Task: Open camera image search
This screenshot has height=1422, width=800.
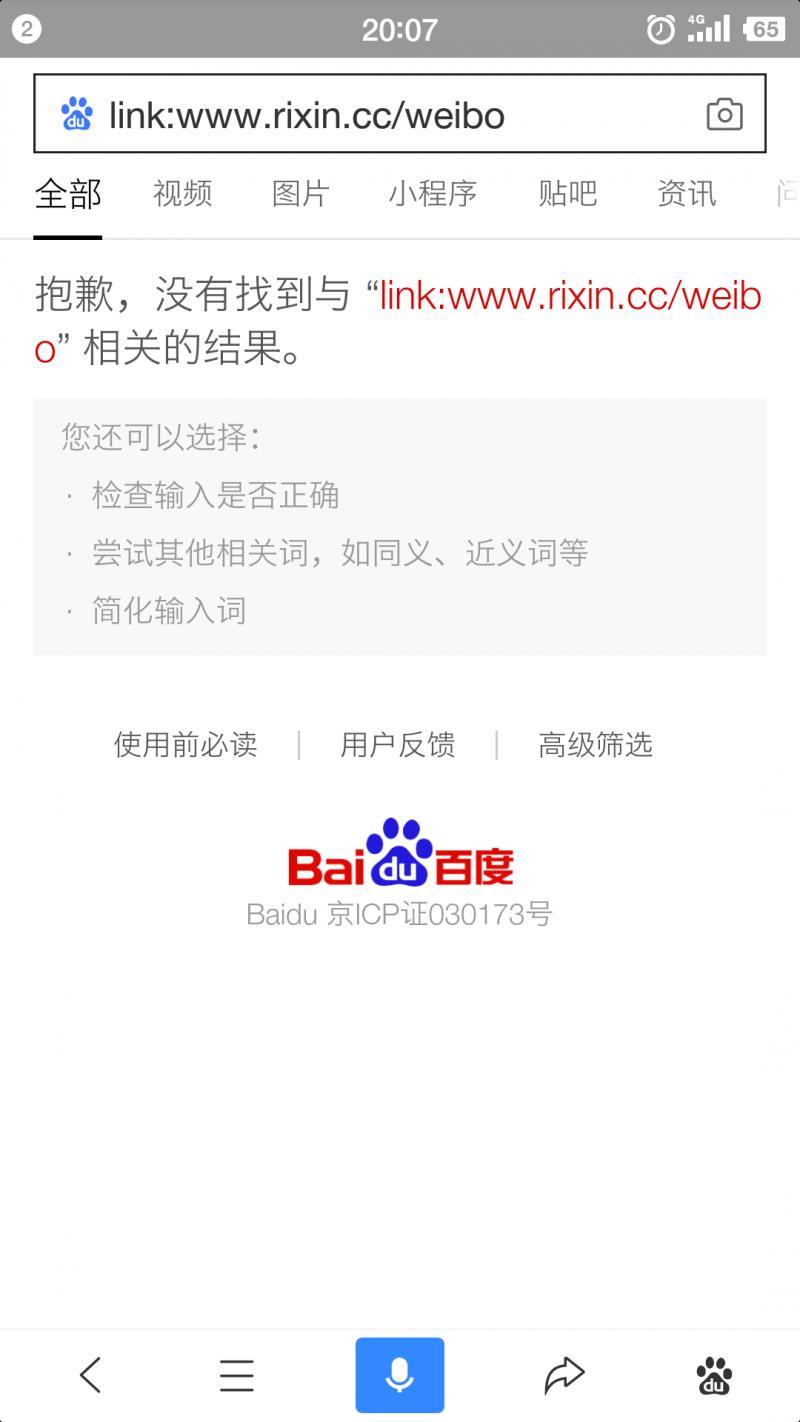Action: click(724, 115)
